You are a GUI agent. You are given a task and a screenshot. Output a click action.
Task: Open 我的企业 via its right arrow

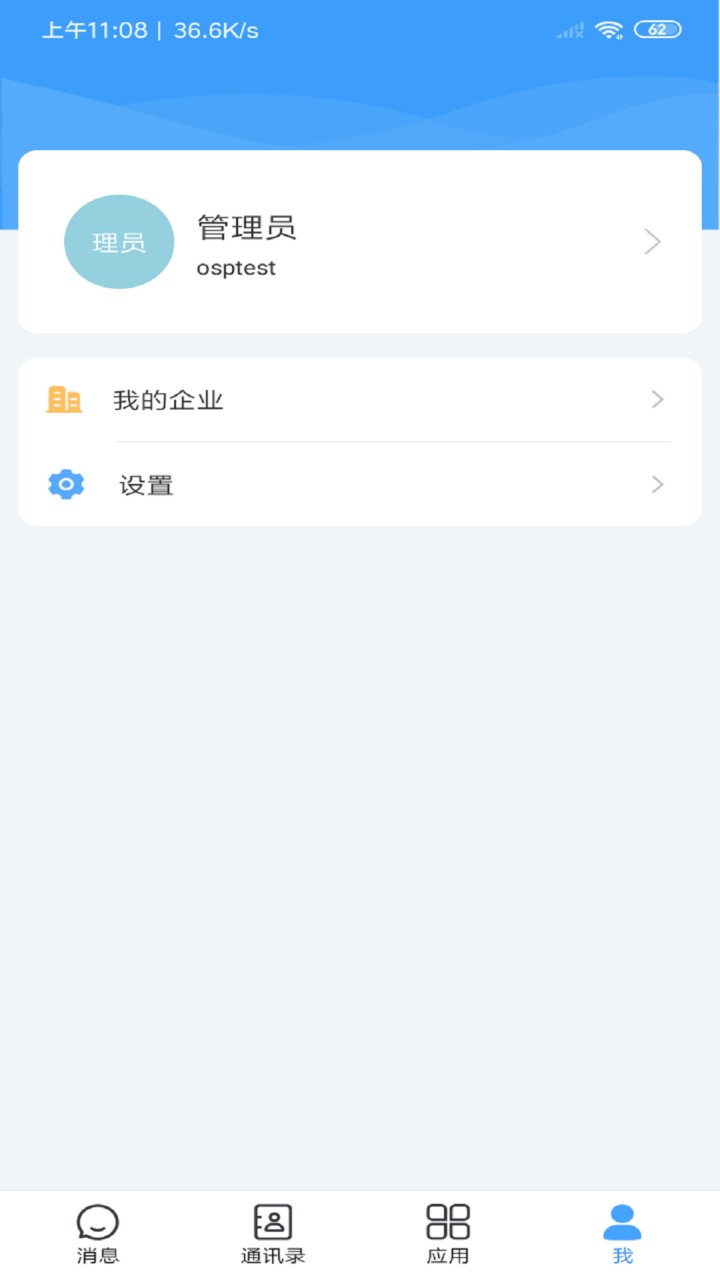657,399
